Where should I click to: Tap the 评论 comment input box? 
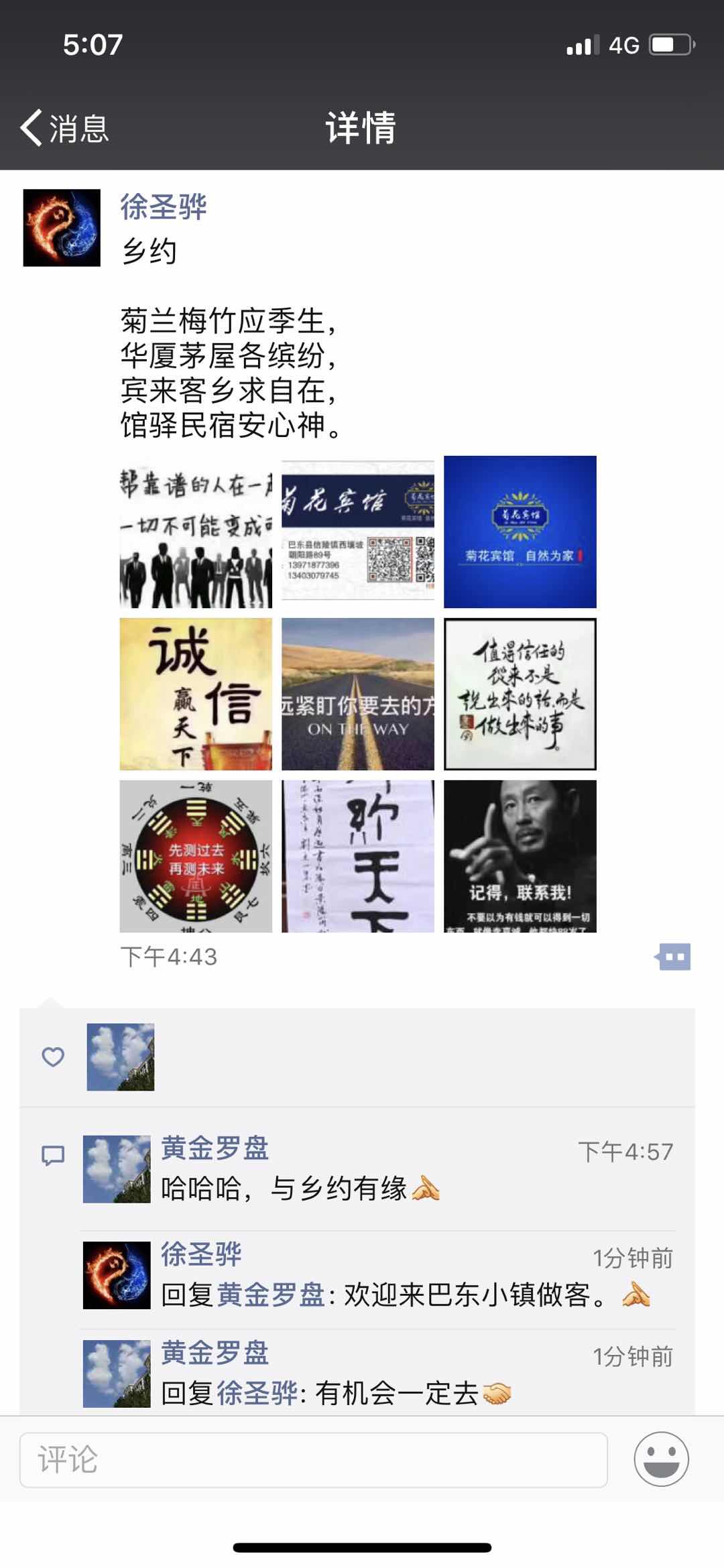tap(314, 1460)
